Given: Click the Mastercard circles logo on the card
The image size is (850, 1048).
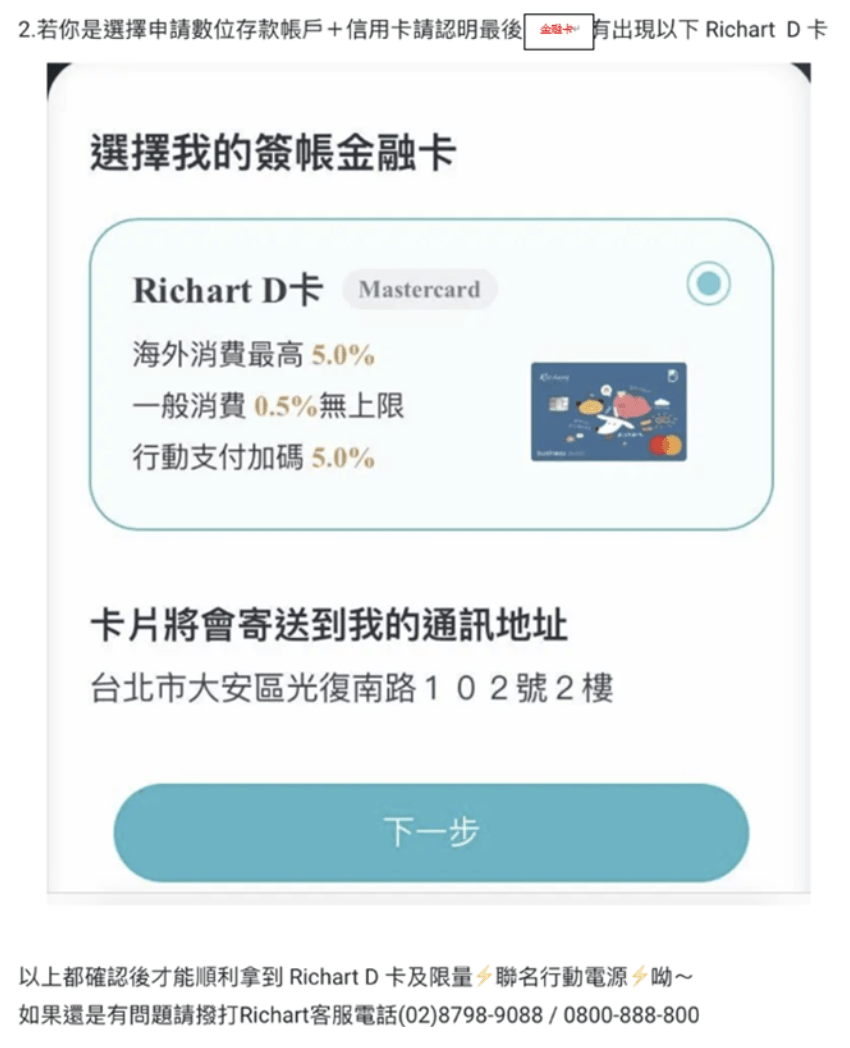Looking at the screenshot, I should (x=664, y=445).
